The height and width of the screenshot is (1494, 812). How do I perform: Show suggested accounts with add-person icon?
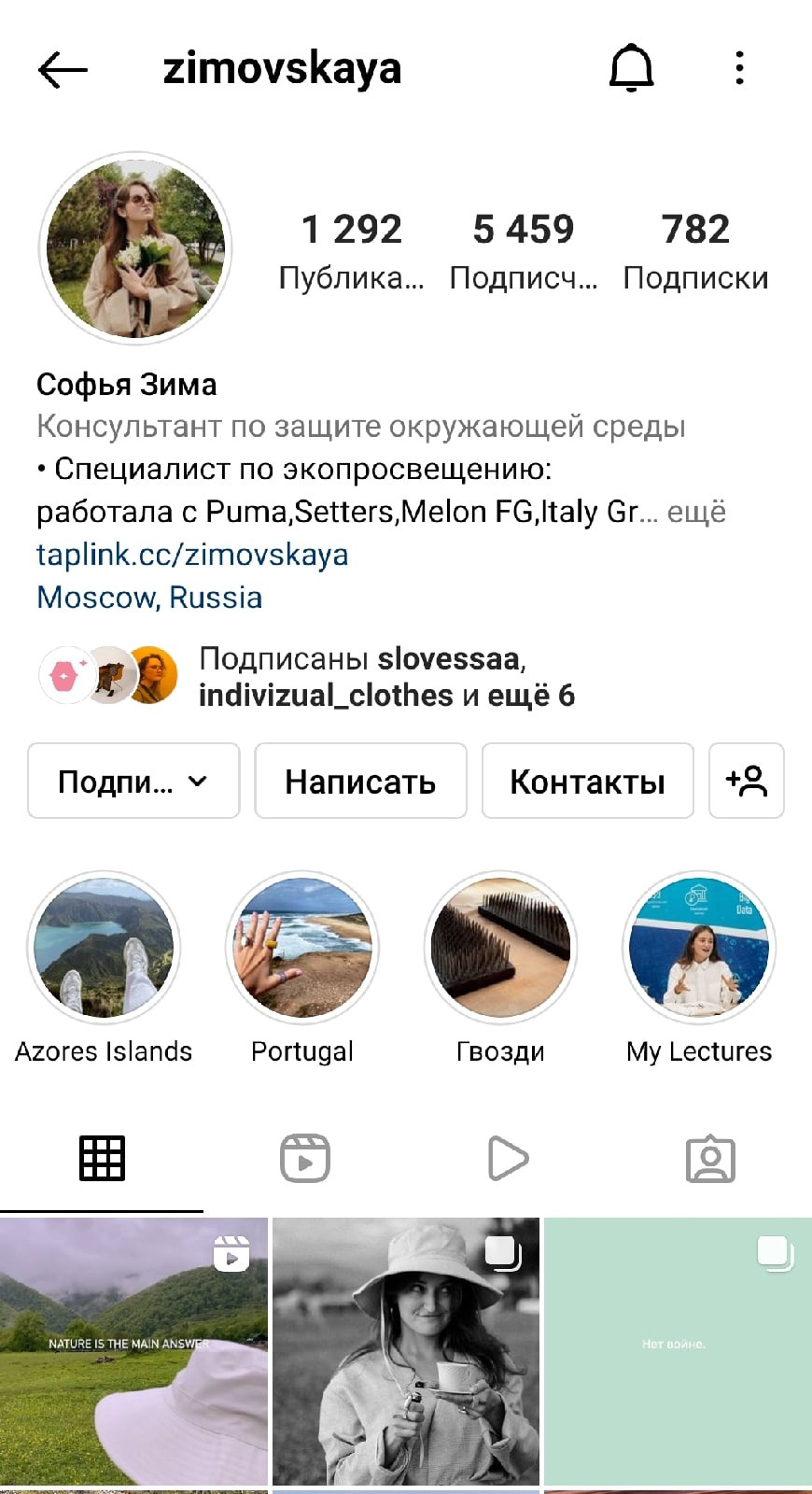pyautogui.click(x=746, y=781)
